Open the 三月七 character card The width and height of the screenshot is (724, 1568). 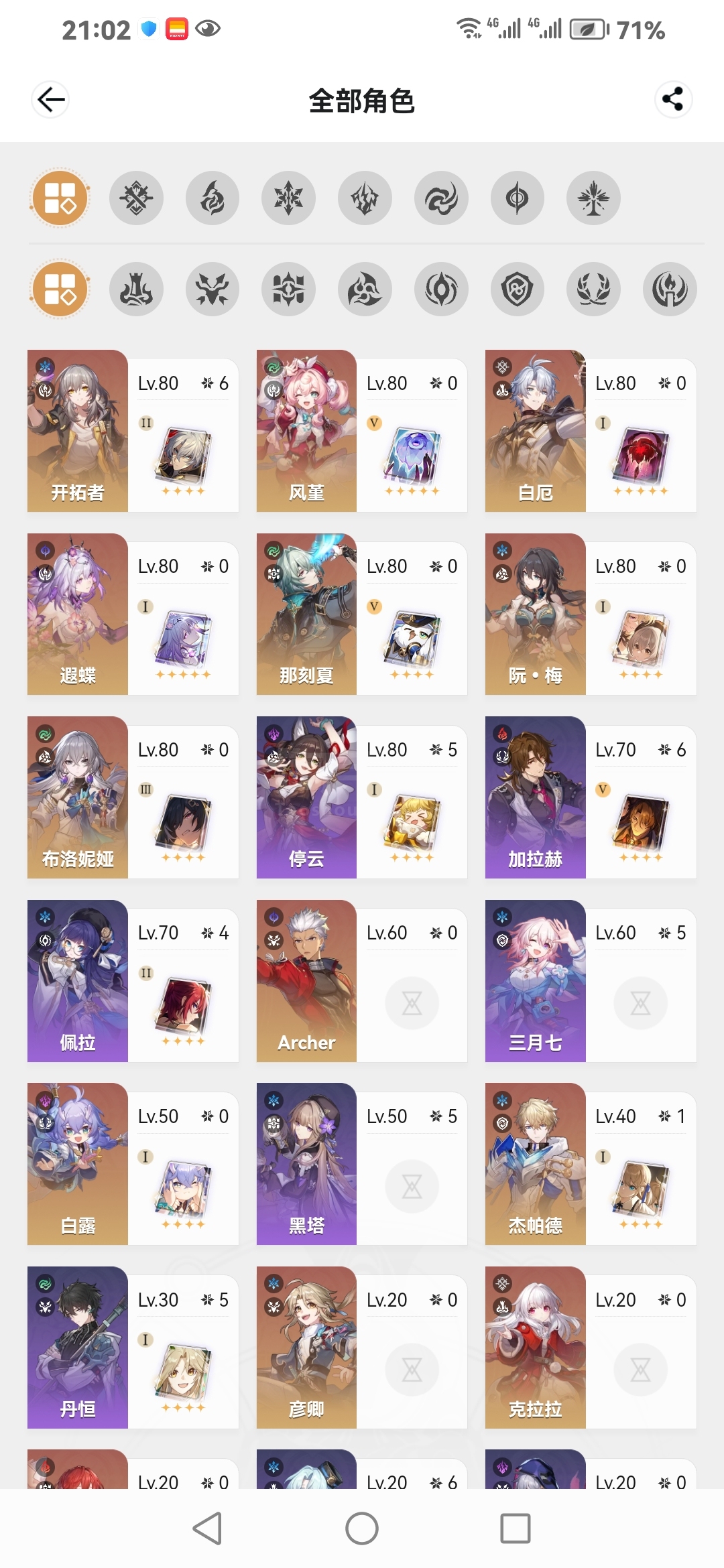point(591,981)
